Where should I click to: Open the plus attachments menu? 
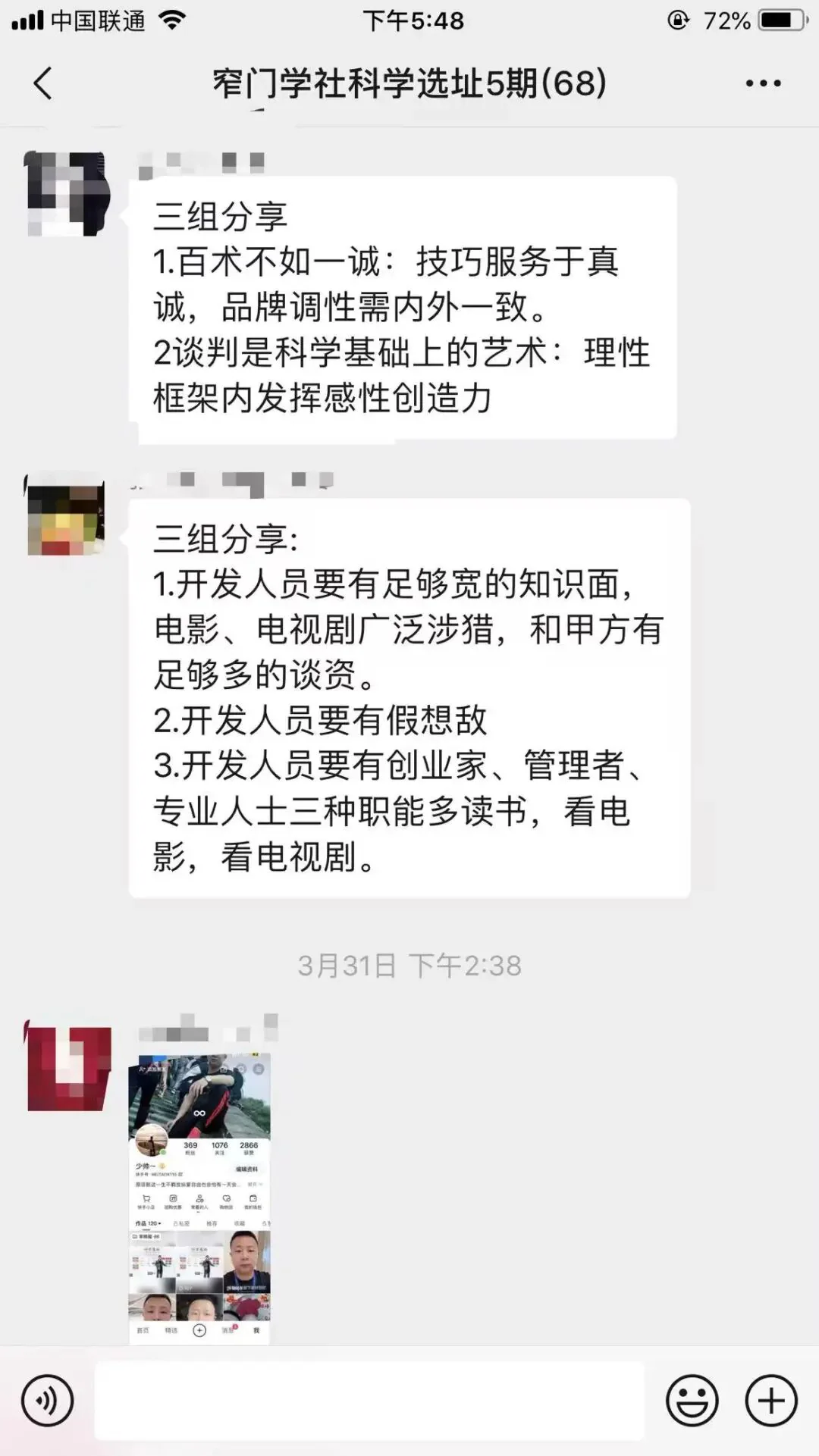(771, 1401)
